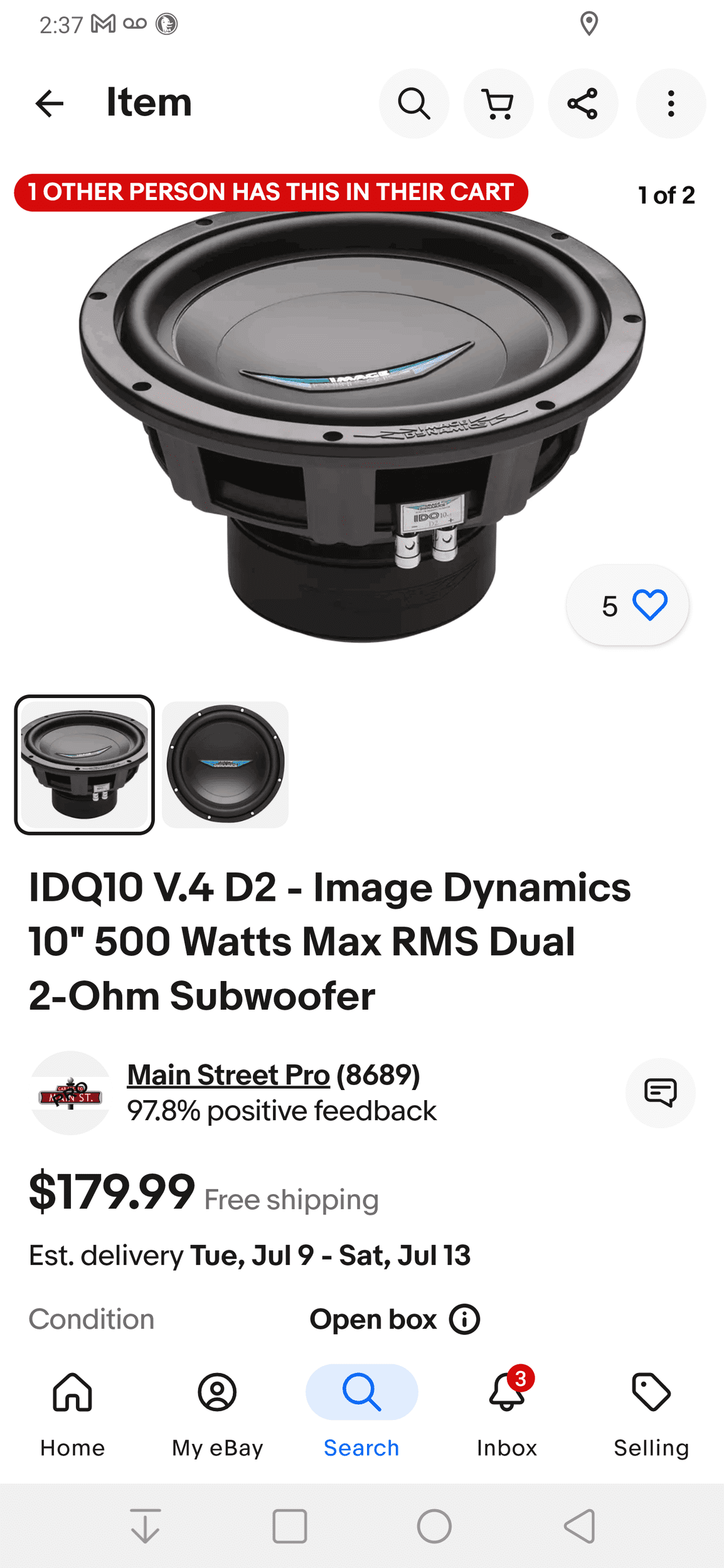
Task: Open the shopping cart
Action: pos(498,103)
